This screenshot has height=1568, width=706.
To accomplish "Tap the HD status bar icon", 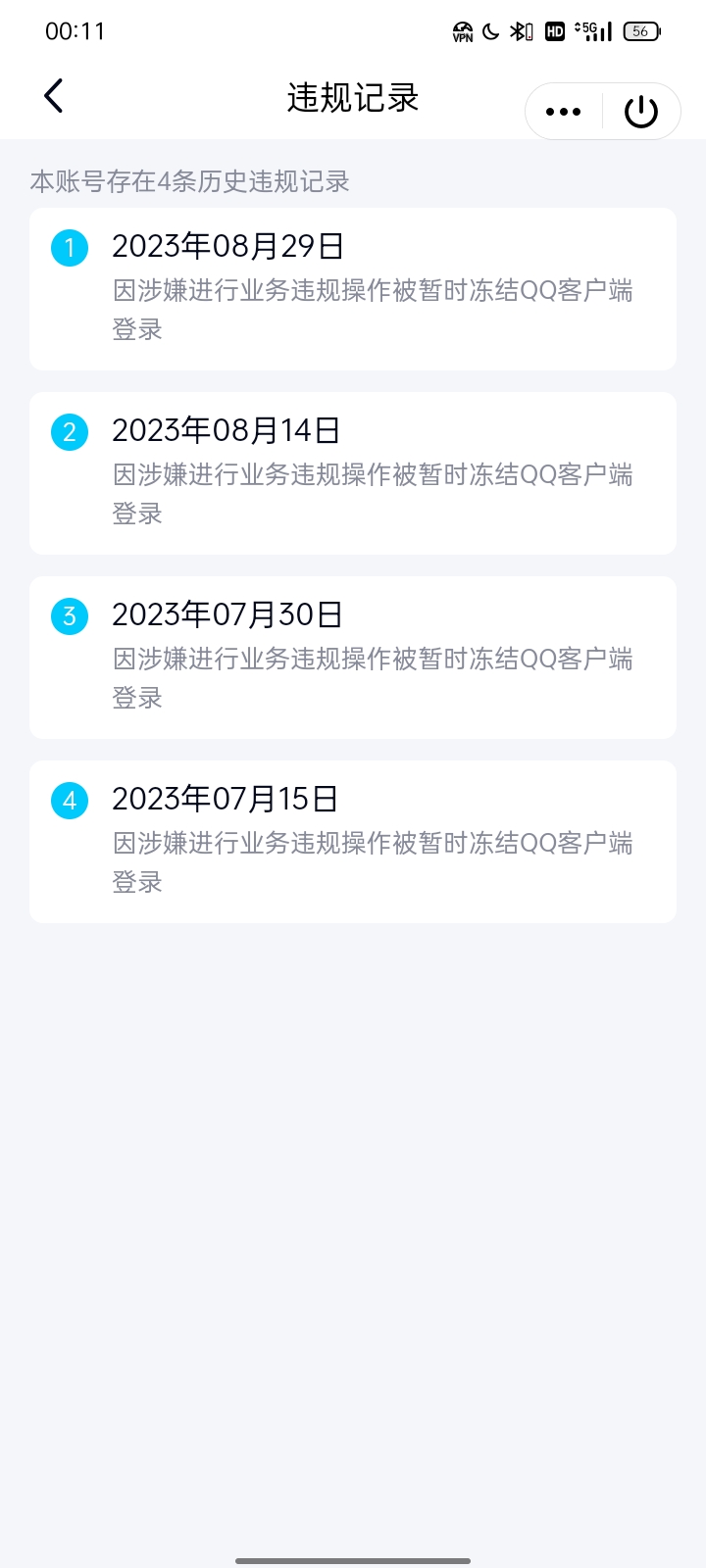I will pyautogui.click(x=553, y=30).
